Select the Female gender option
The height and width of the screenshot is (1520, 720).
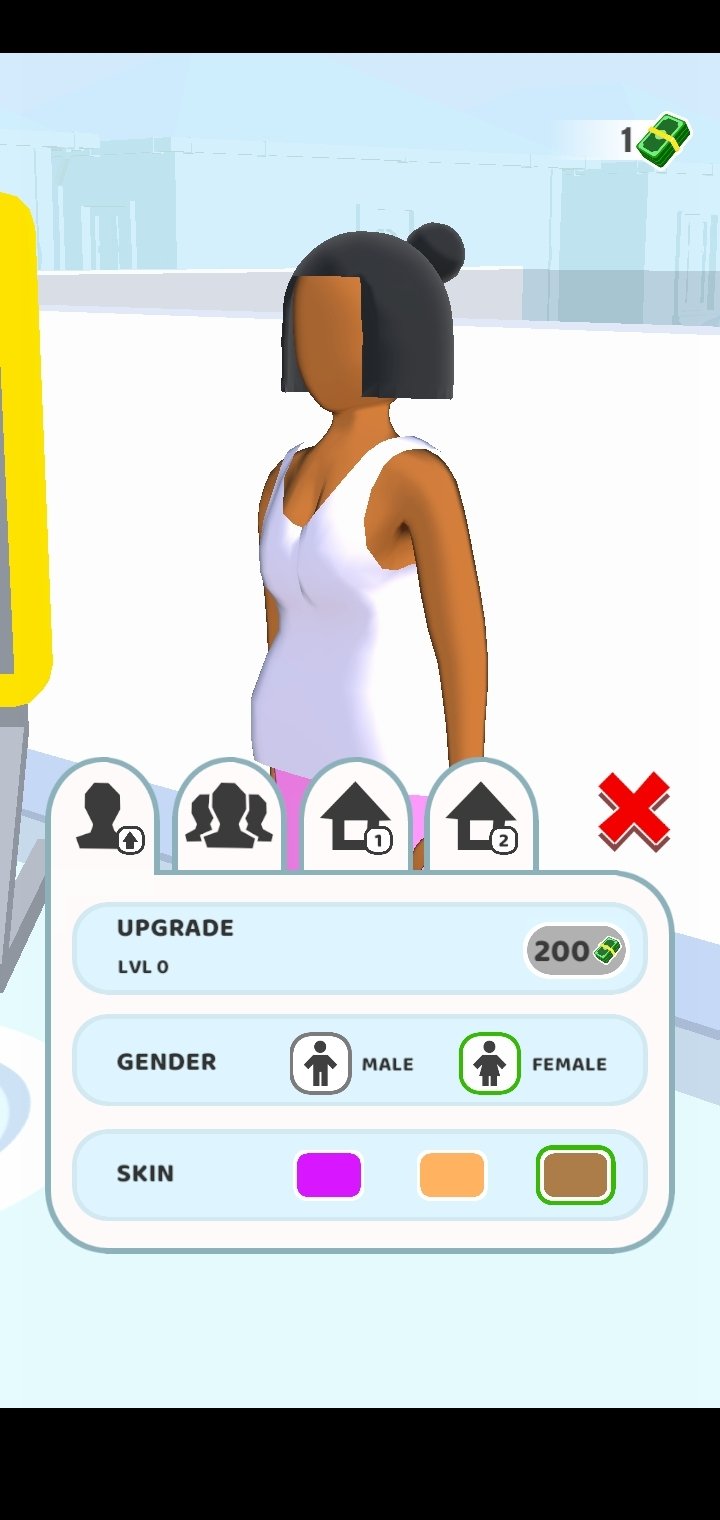pos(490,1063)
